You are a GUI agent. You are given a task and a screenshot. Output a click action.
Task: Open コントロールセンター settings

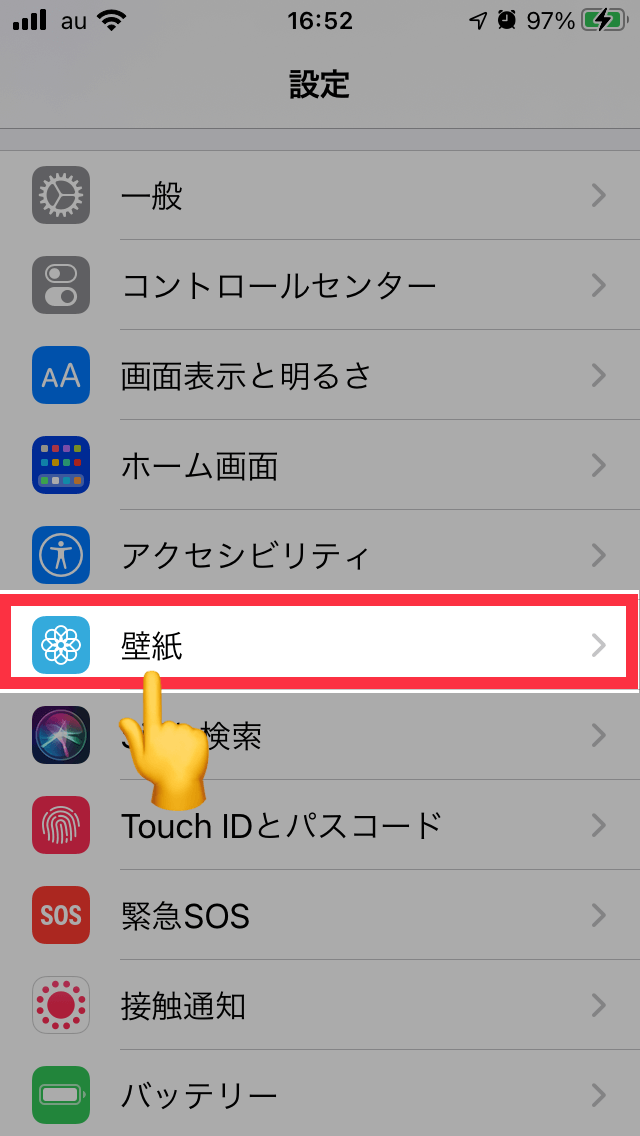[320, 286]
